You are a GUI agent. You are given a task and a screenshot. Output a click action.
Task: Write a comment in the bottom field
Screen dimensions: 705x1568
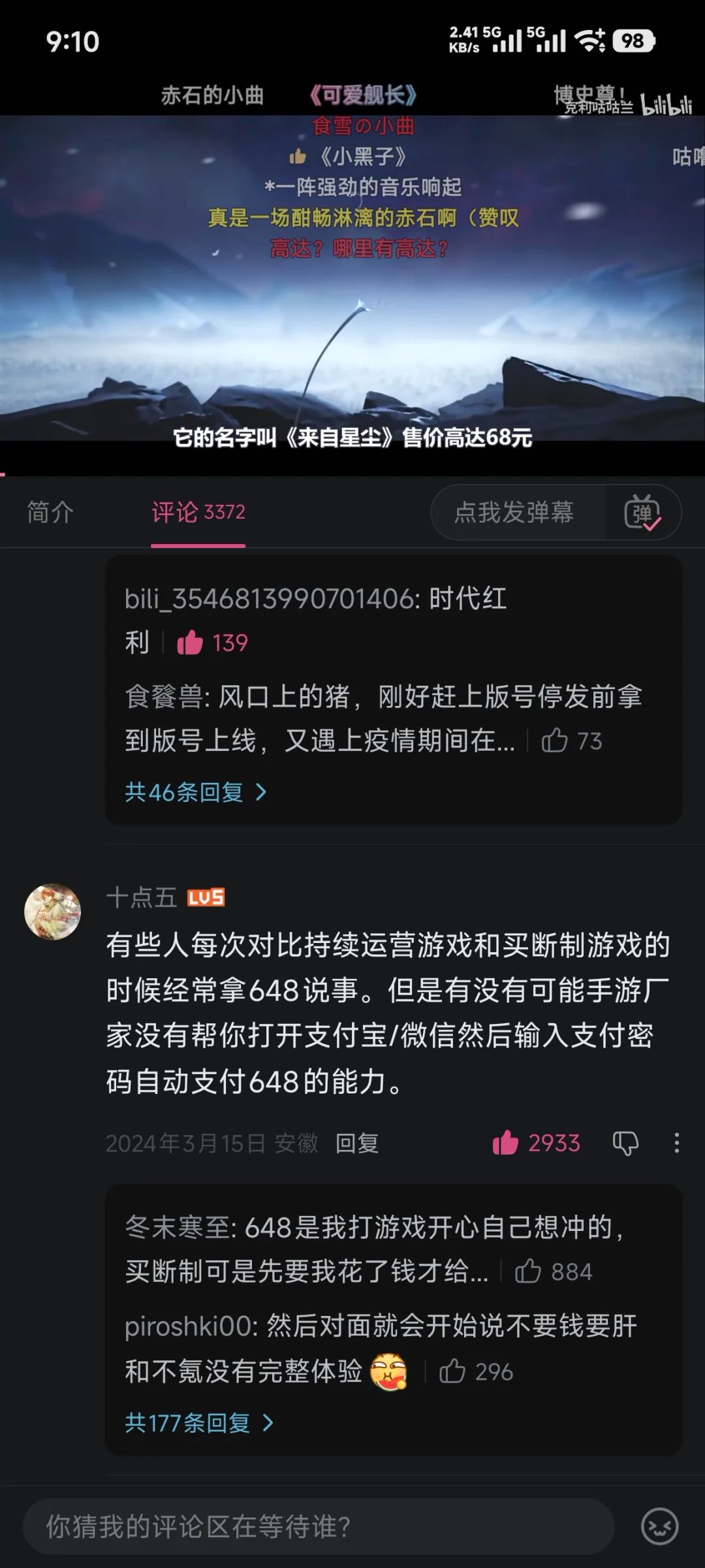(x=319, y=1527)
